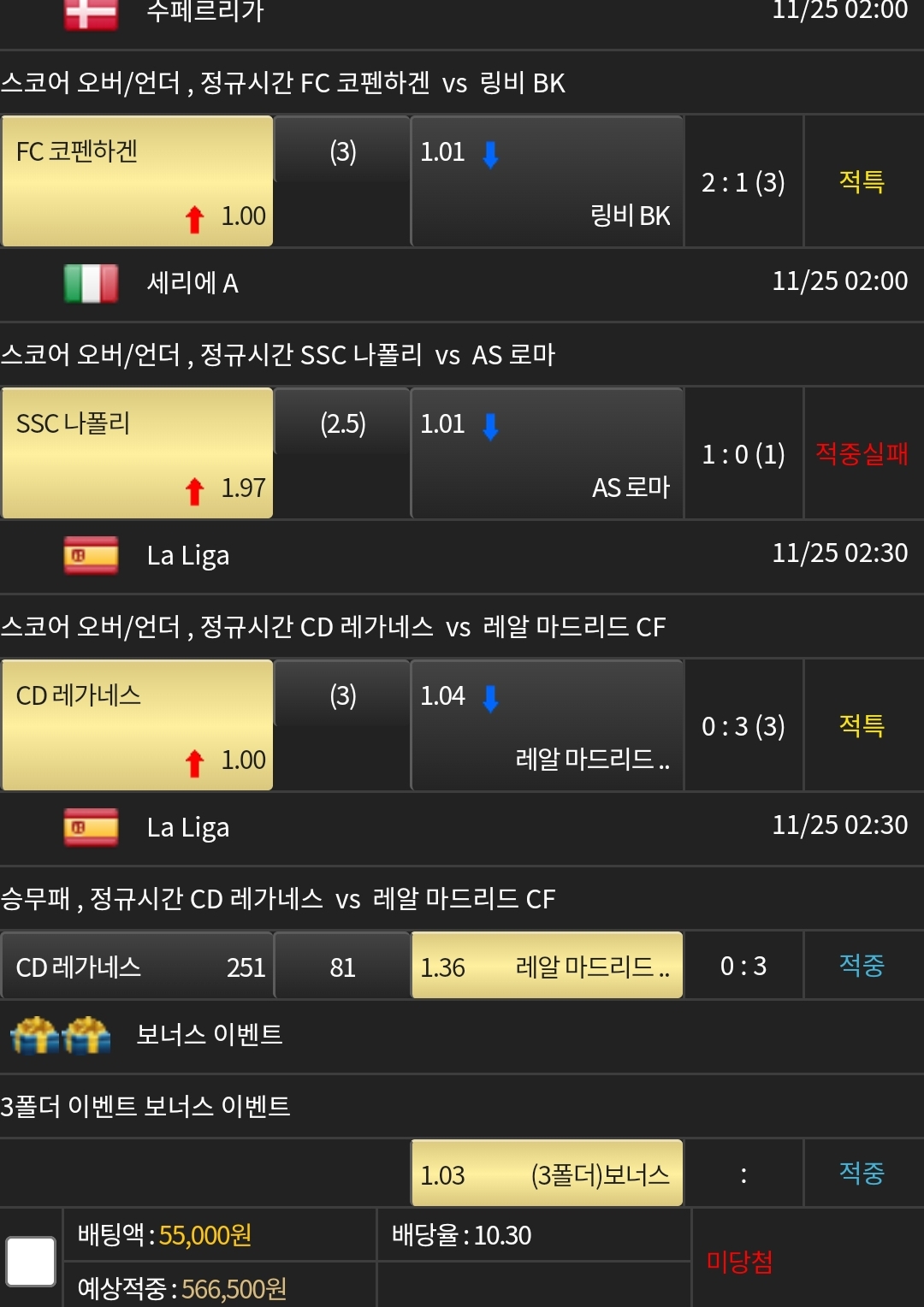Select the bet slip checkbox beside 배팅액
Screen dimensions: 924x1307
click(31, 1261)
